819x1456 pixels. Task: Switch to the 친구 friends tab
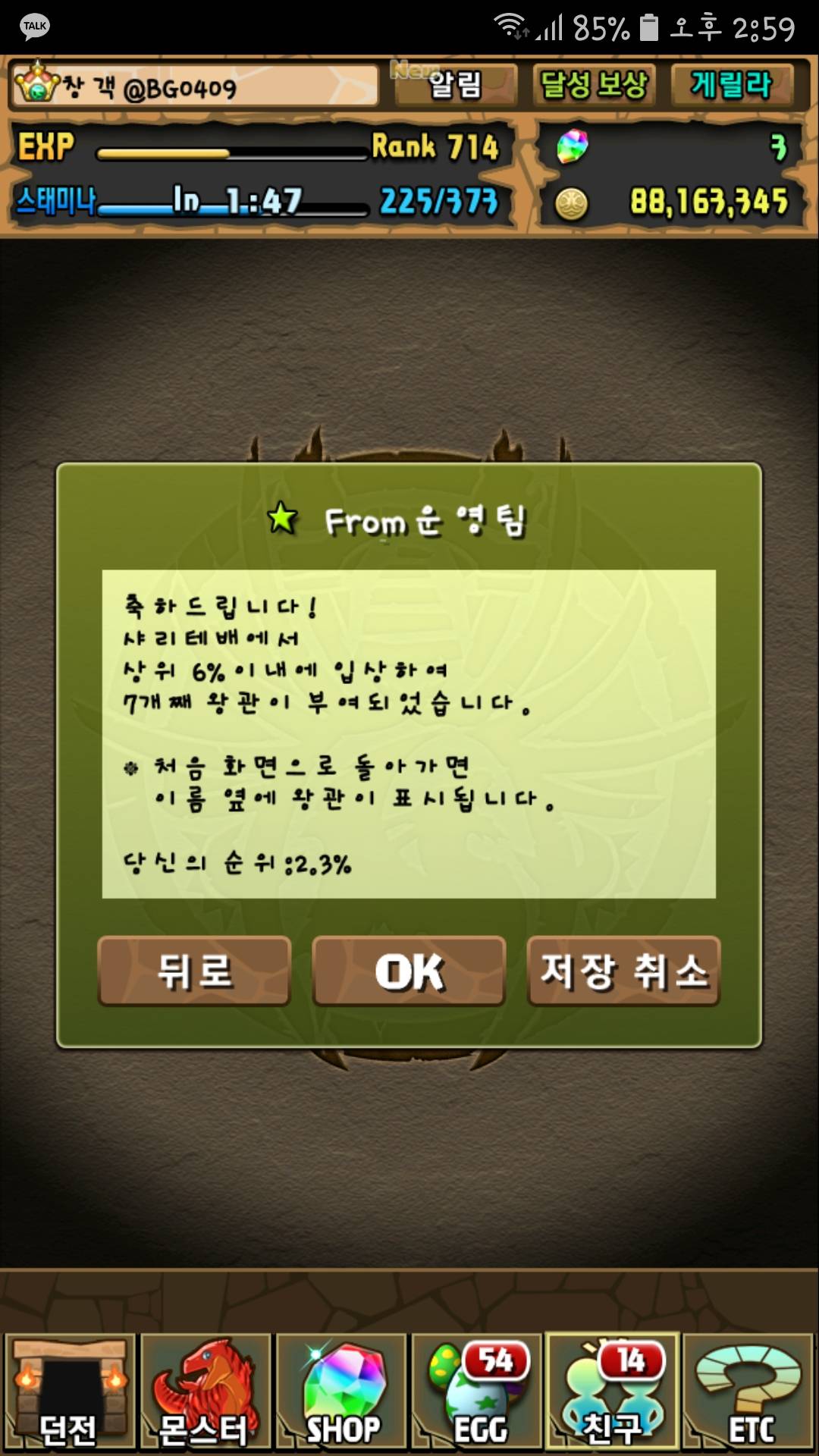coord(613,1392)
